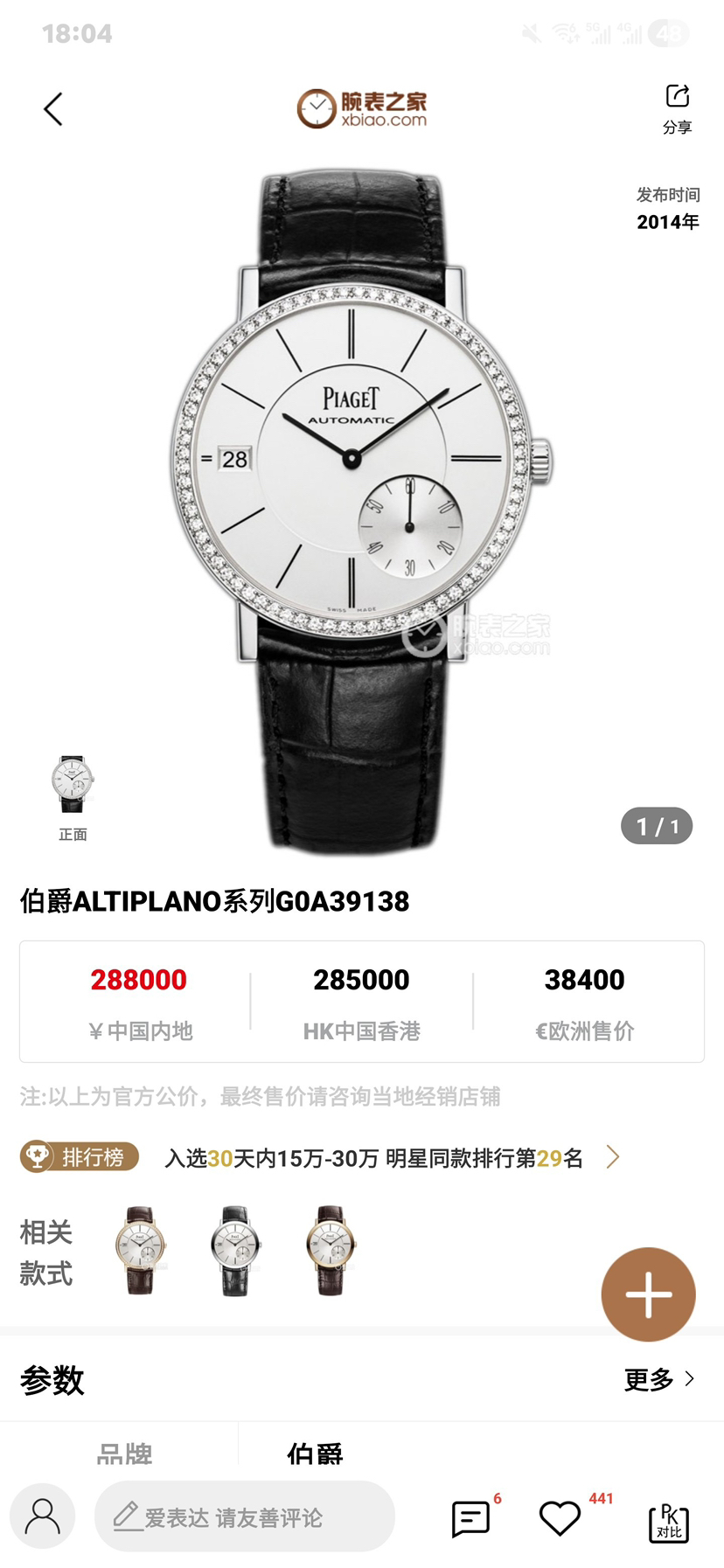Like this watch with heart icon
This screenshot has width=724, height=1568.
[560, 1518]
